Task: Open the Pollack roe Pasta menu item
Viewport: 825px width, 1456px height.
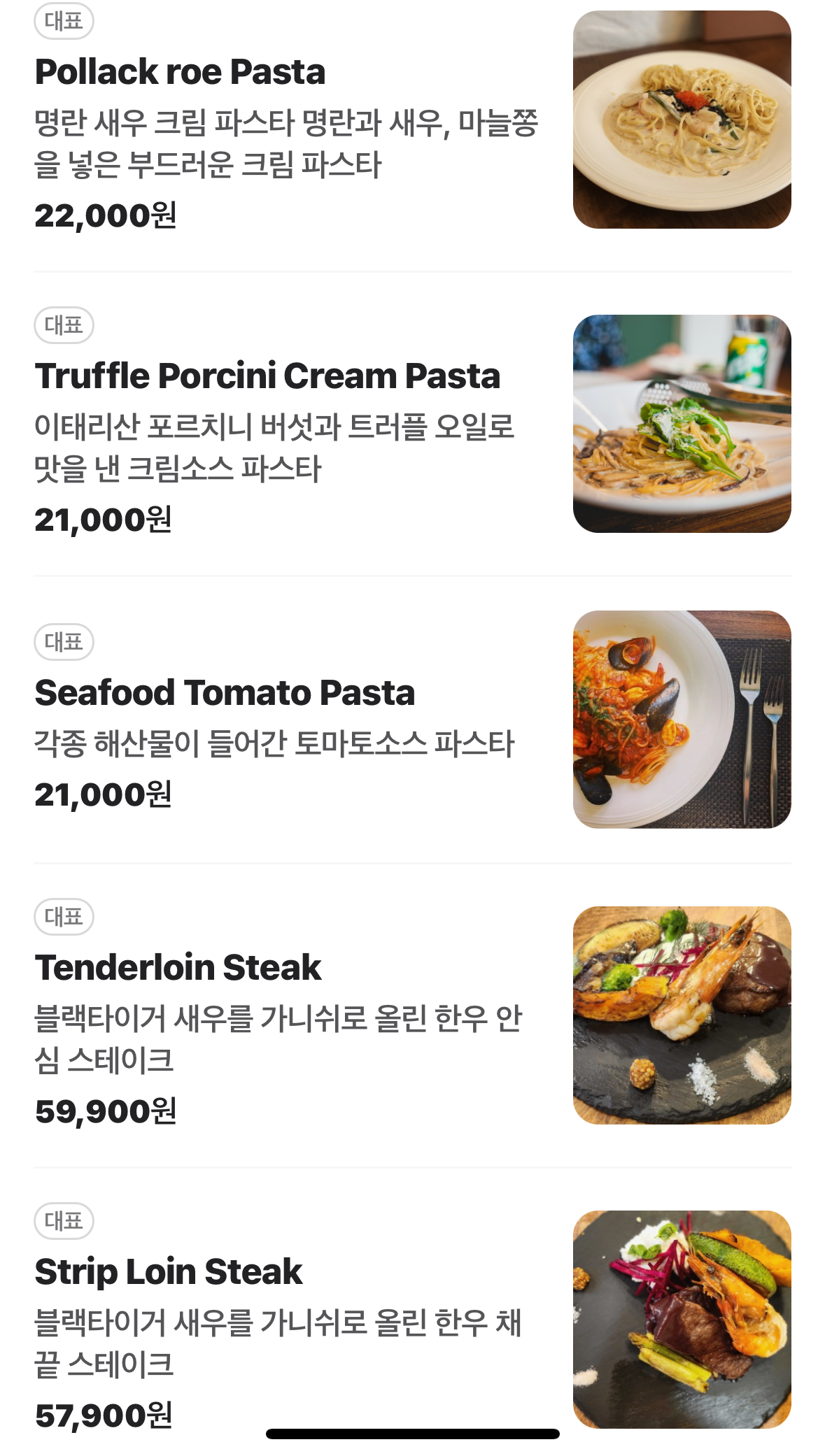Action: (180, 72)
